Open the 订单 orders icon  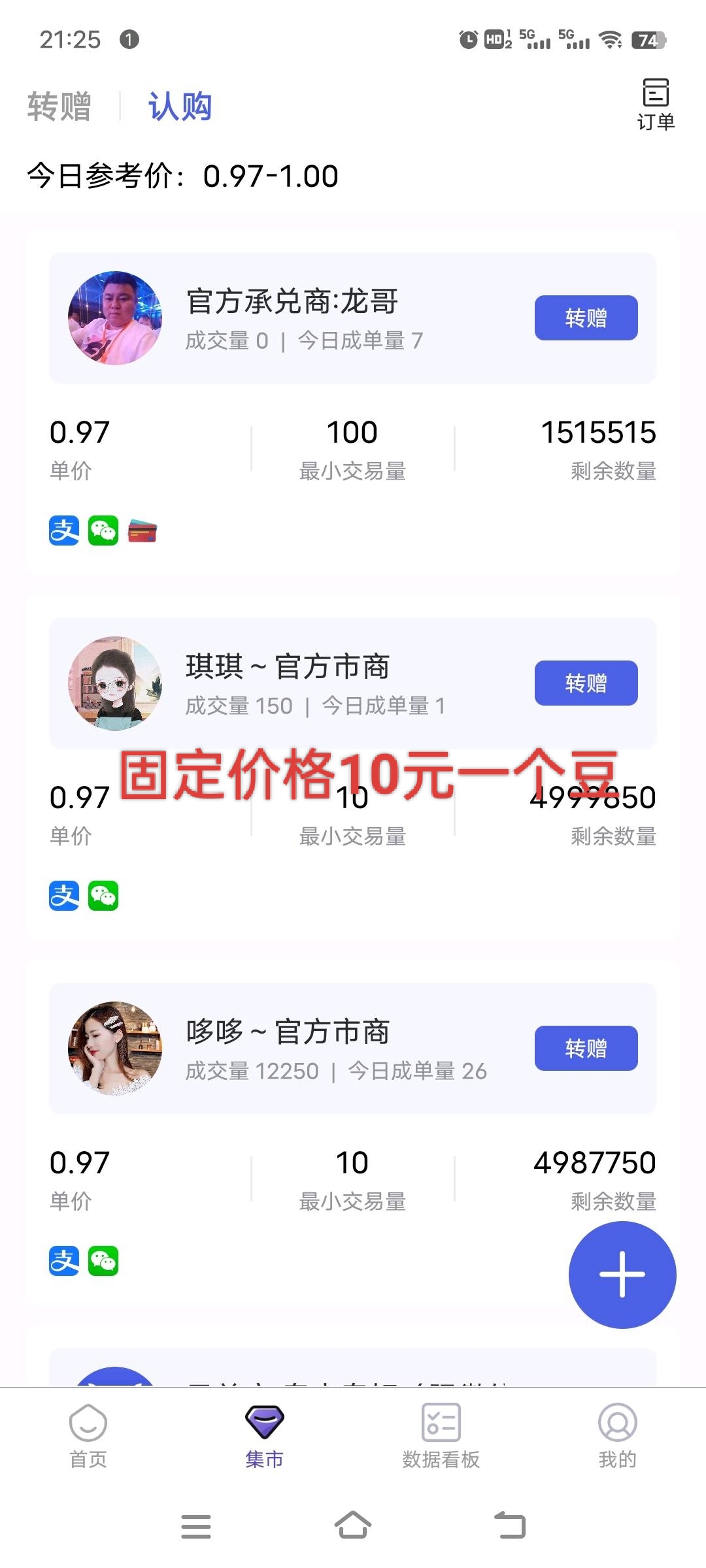coord(656,105)
